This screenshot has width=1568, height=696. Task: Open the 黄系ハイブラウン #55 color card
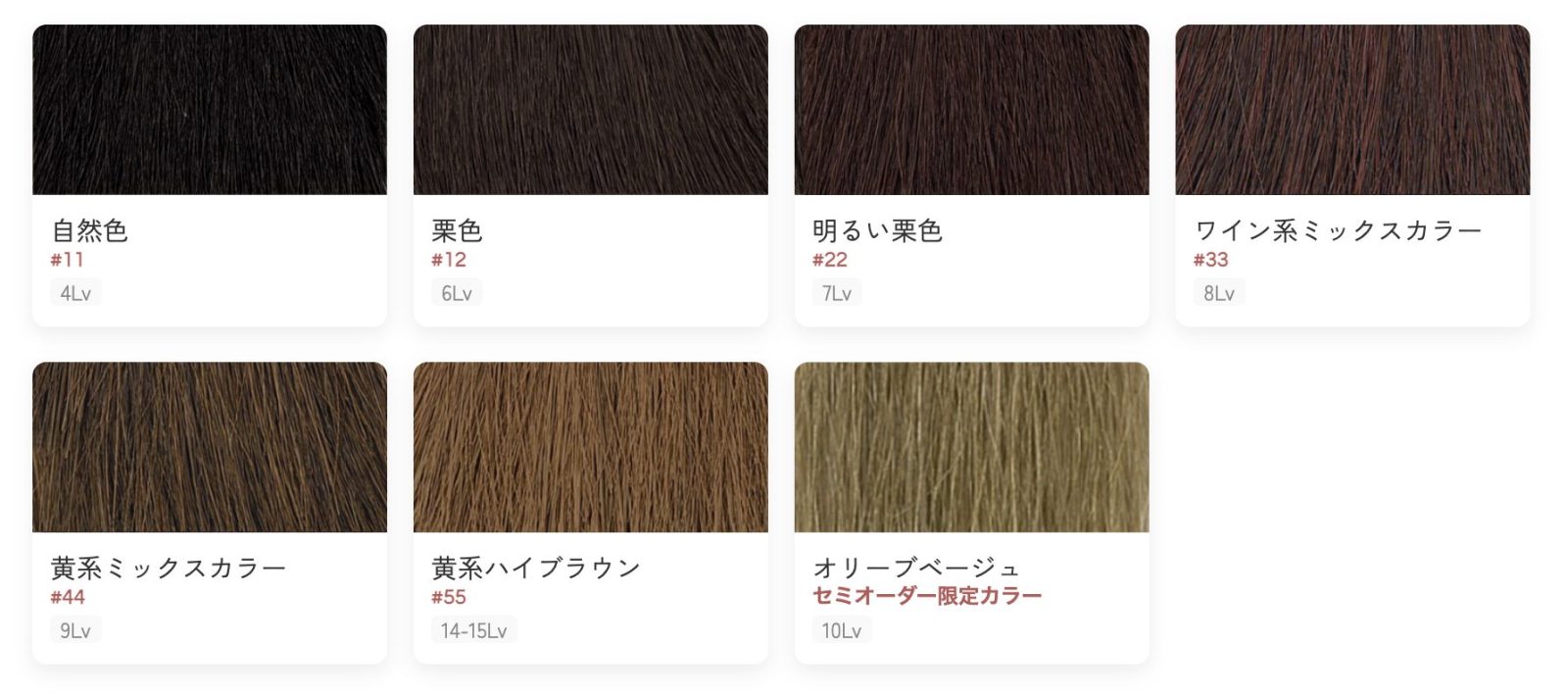[590, 512]
